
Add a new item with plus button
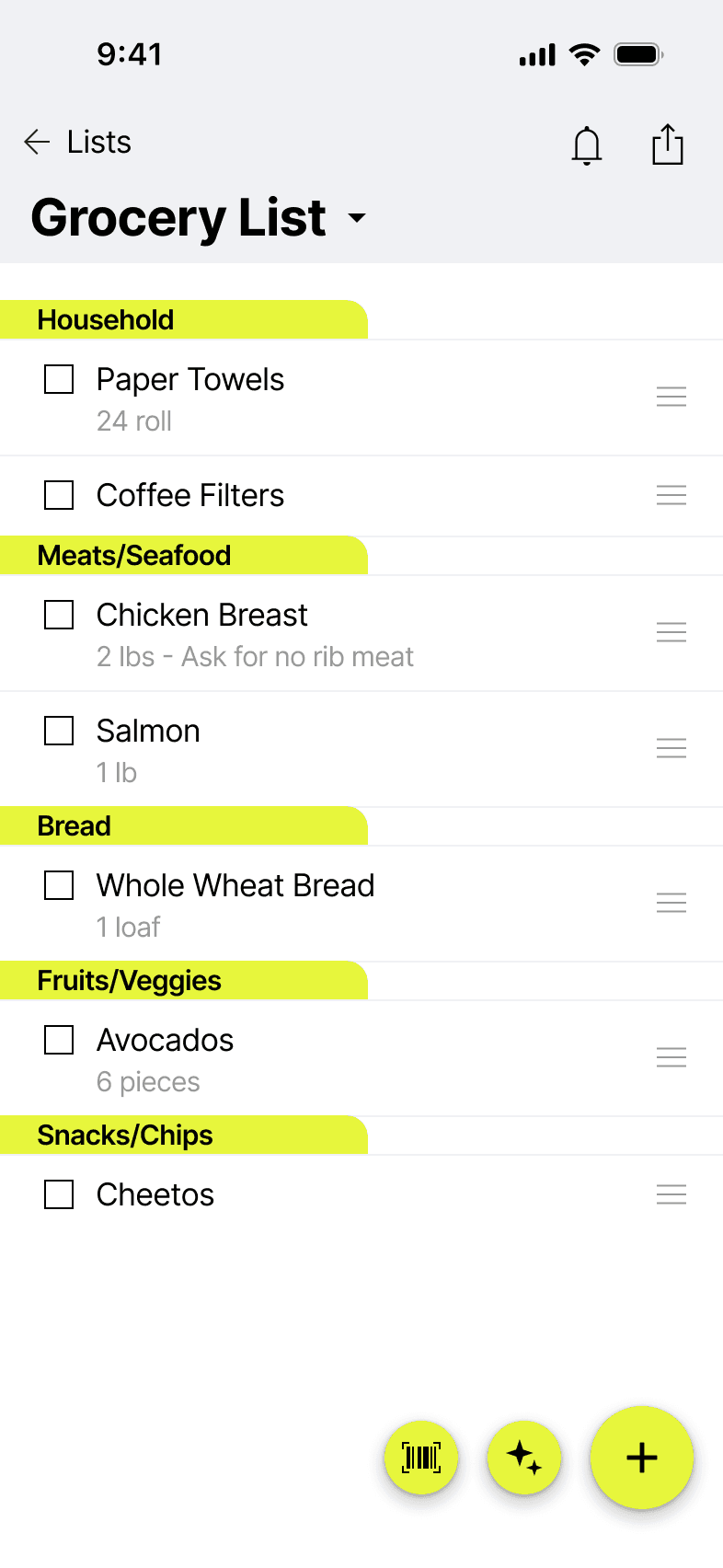[641, 1458]
